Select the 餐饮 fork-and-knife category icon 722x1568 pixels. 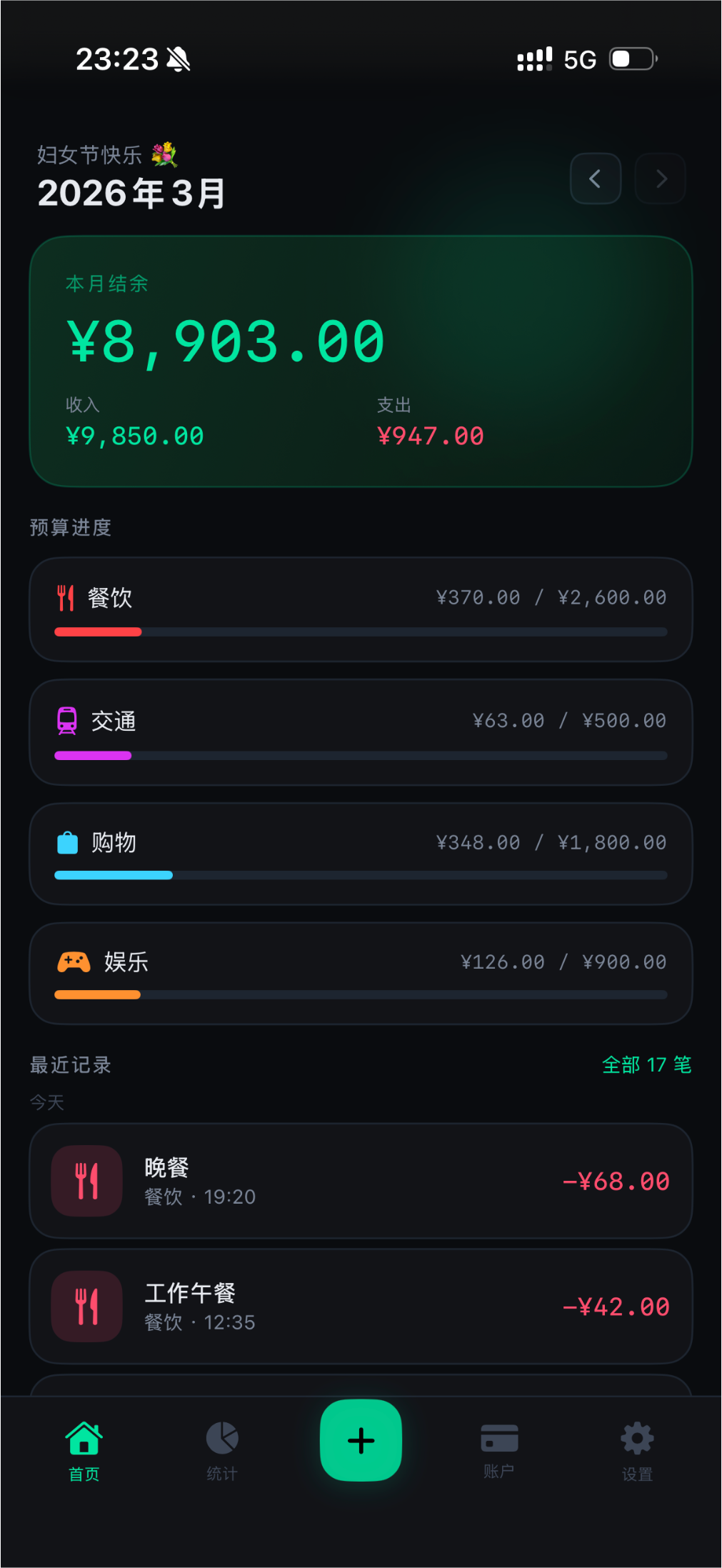click(x=66, y=597)
